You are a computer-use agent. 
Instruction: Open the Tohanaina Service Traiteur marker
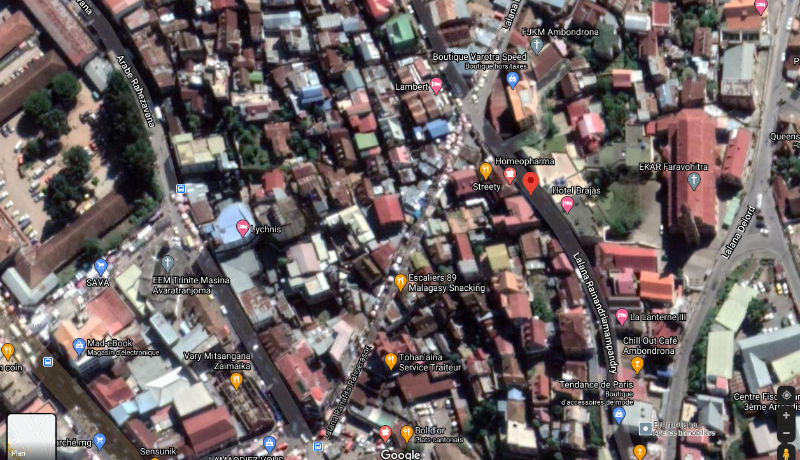pos(391,360)
